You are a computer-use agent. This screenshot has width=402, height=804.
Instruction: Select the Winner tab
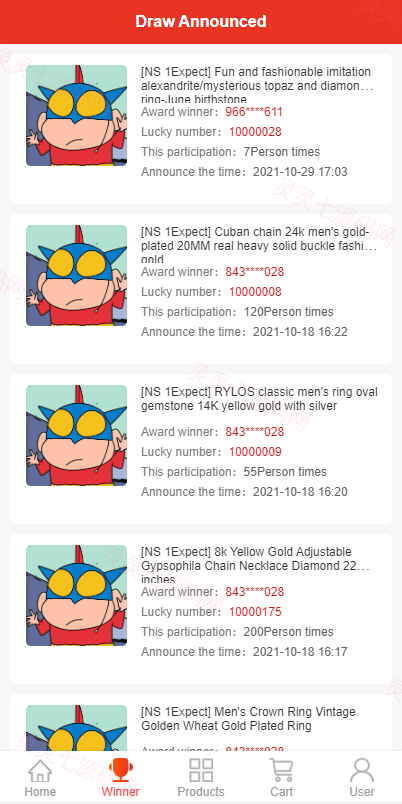[120, 777]
